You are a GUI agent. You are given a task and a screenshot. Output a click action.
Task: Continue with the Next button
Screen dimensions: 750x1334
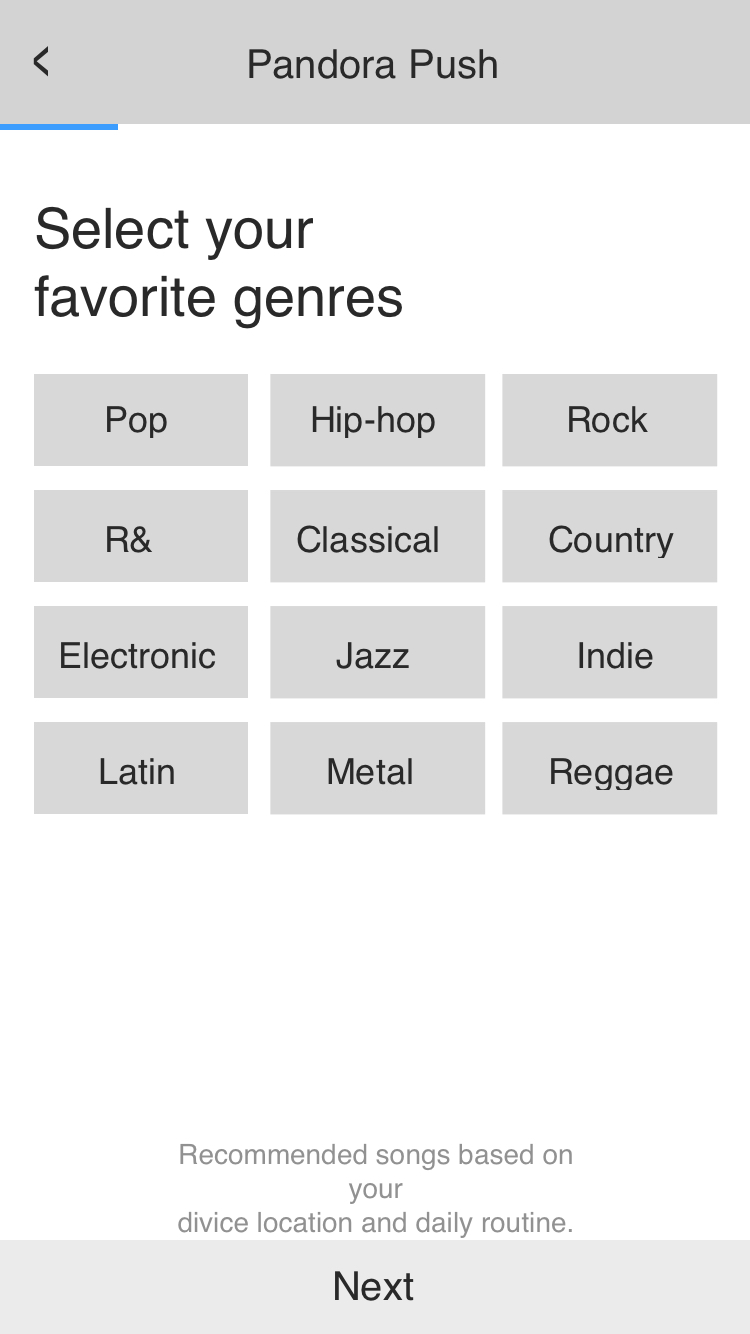[x=375, y=1286]
